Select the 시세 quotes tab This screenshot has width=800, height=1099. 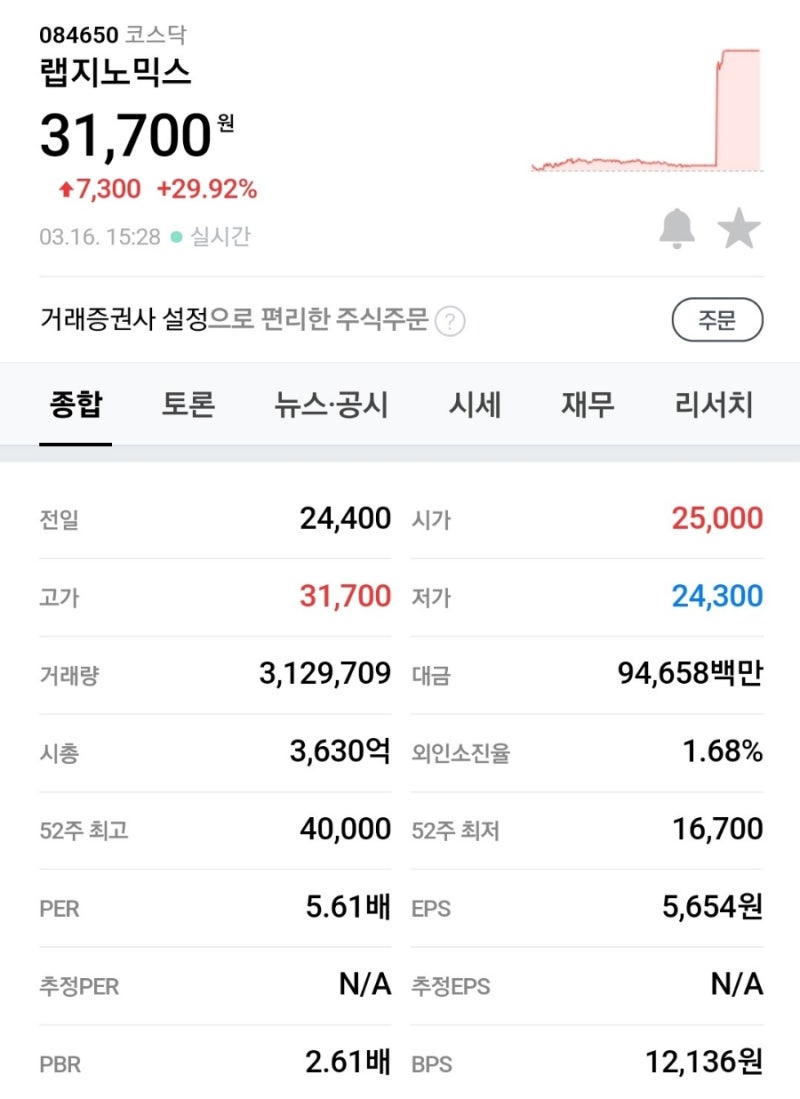click(x=477, y=404)
